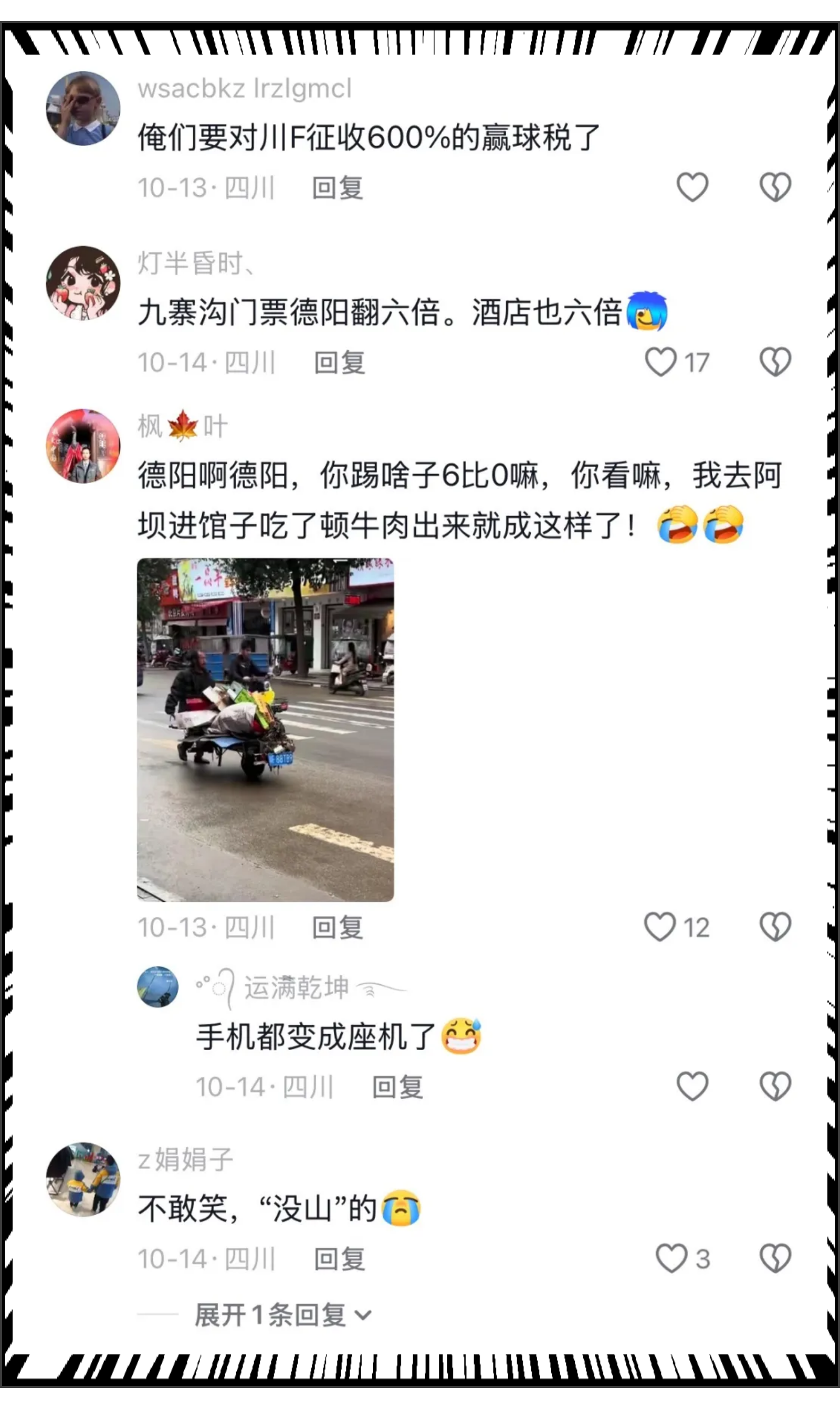Dislike 枫叶's comment
Viewport: 840px width, 1409px height.
tap(775, 927)
